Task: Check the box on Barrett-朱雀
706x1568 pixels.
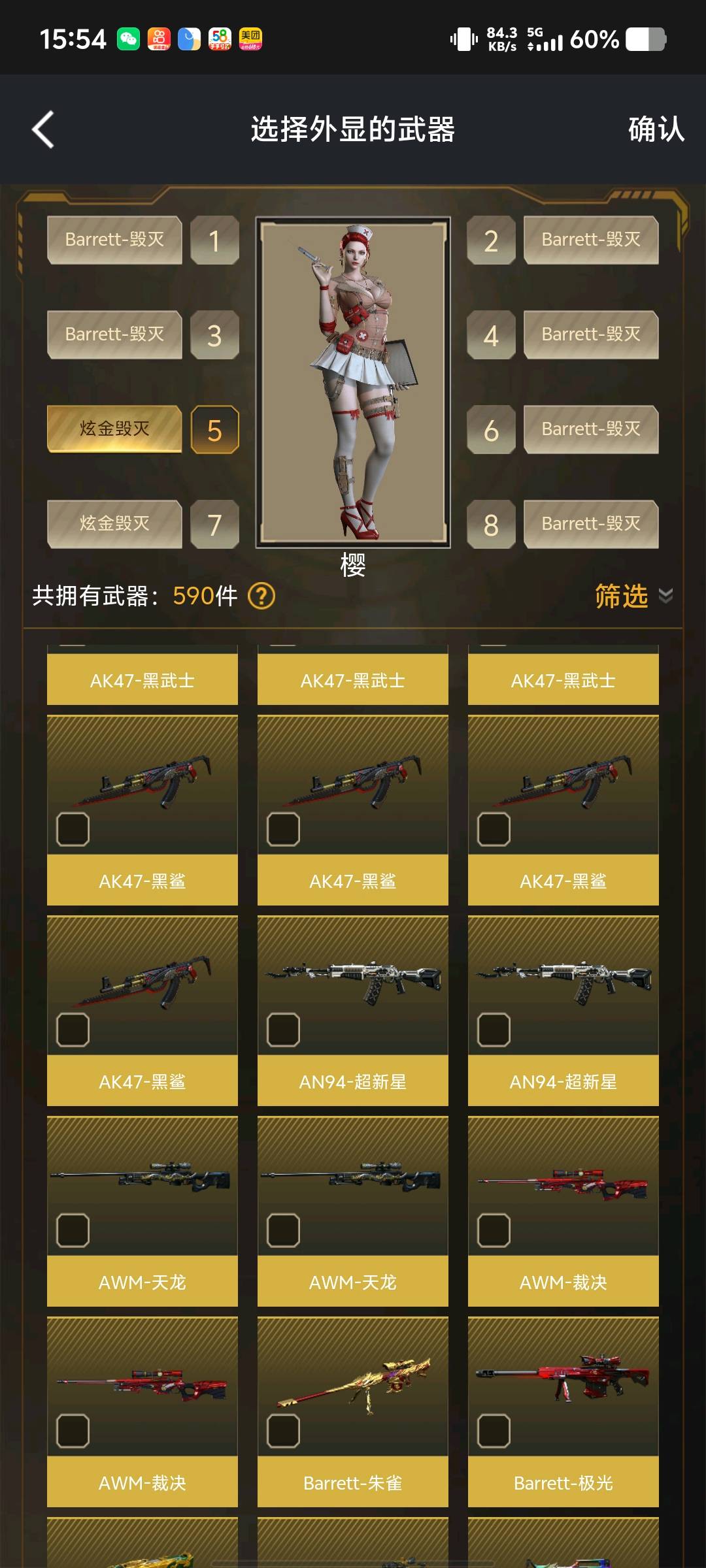Action: [284, 1431]
